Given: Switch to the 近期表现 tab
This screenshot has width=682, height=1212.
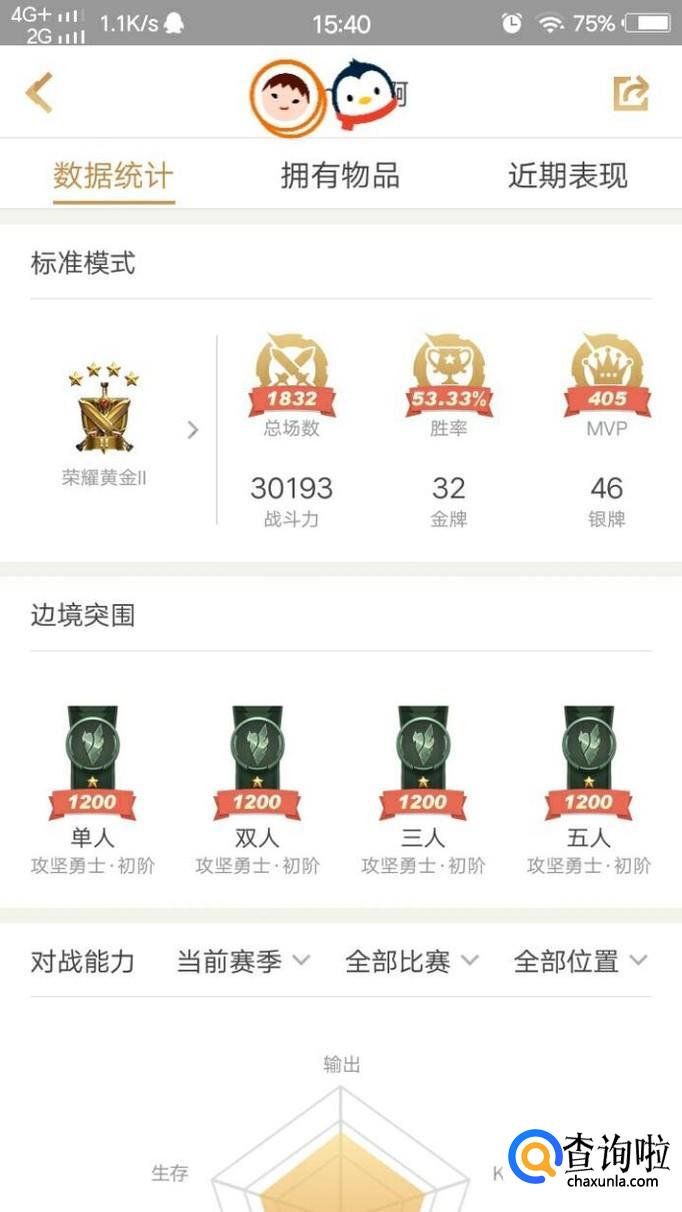Looking at the screenshot, I should tap(567, 176).
